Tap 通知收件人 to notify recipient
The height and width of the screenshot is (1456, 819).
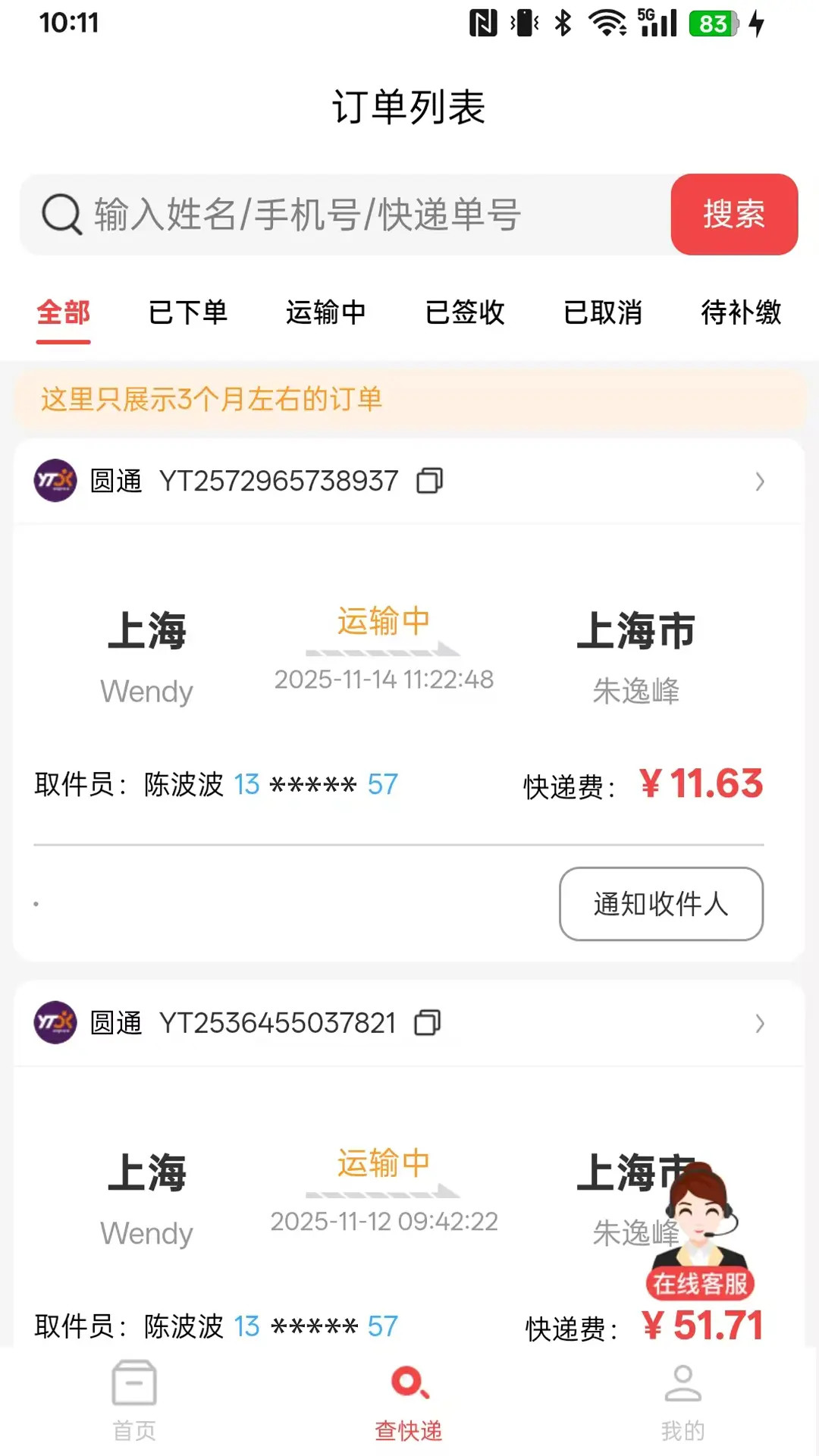click(x=661, y=904)
